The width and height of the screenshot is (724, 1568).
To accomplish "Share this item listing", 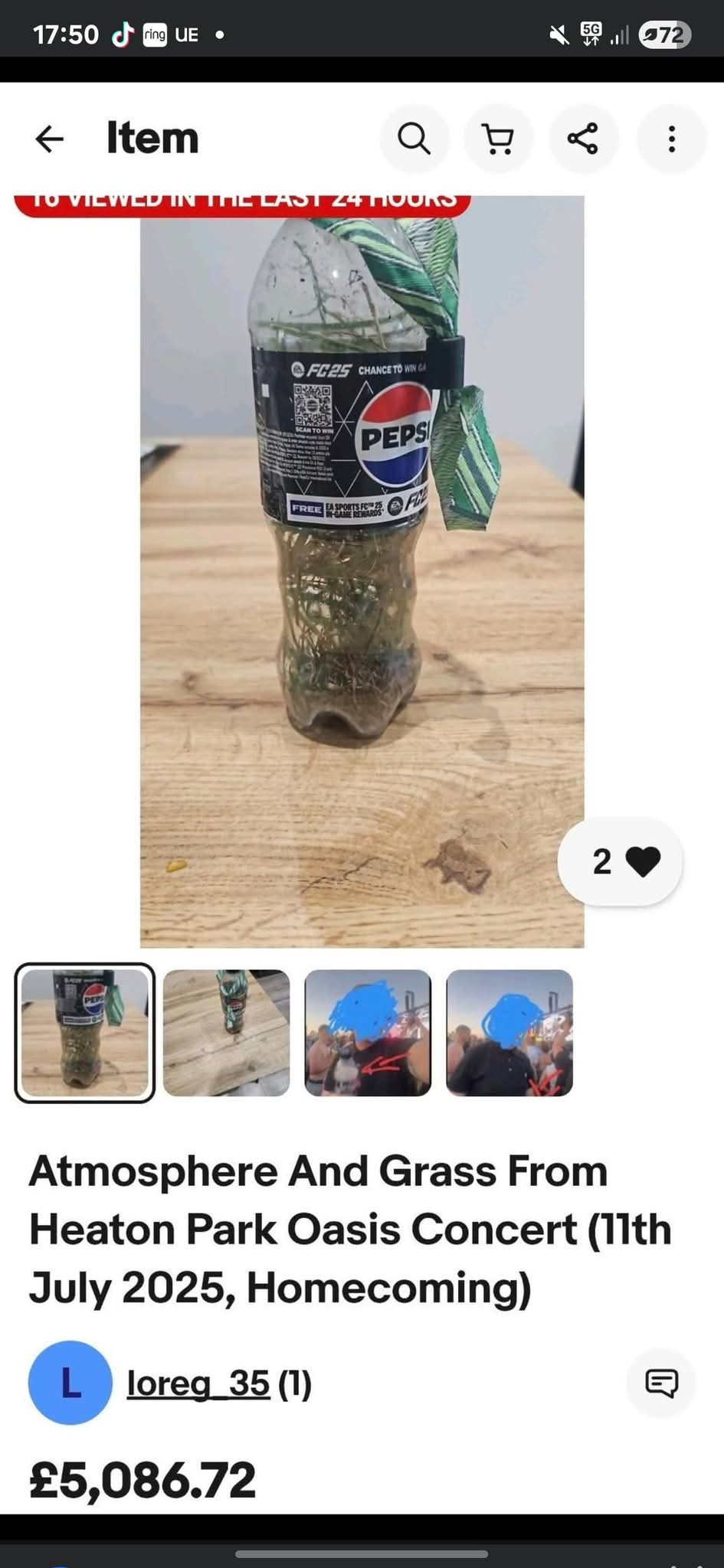I will [583, 139].
